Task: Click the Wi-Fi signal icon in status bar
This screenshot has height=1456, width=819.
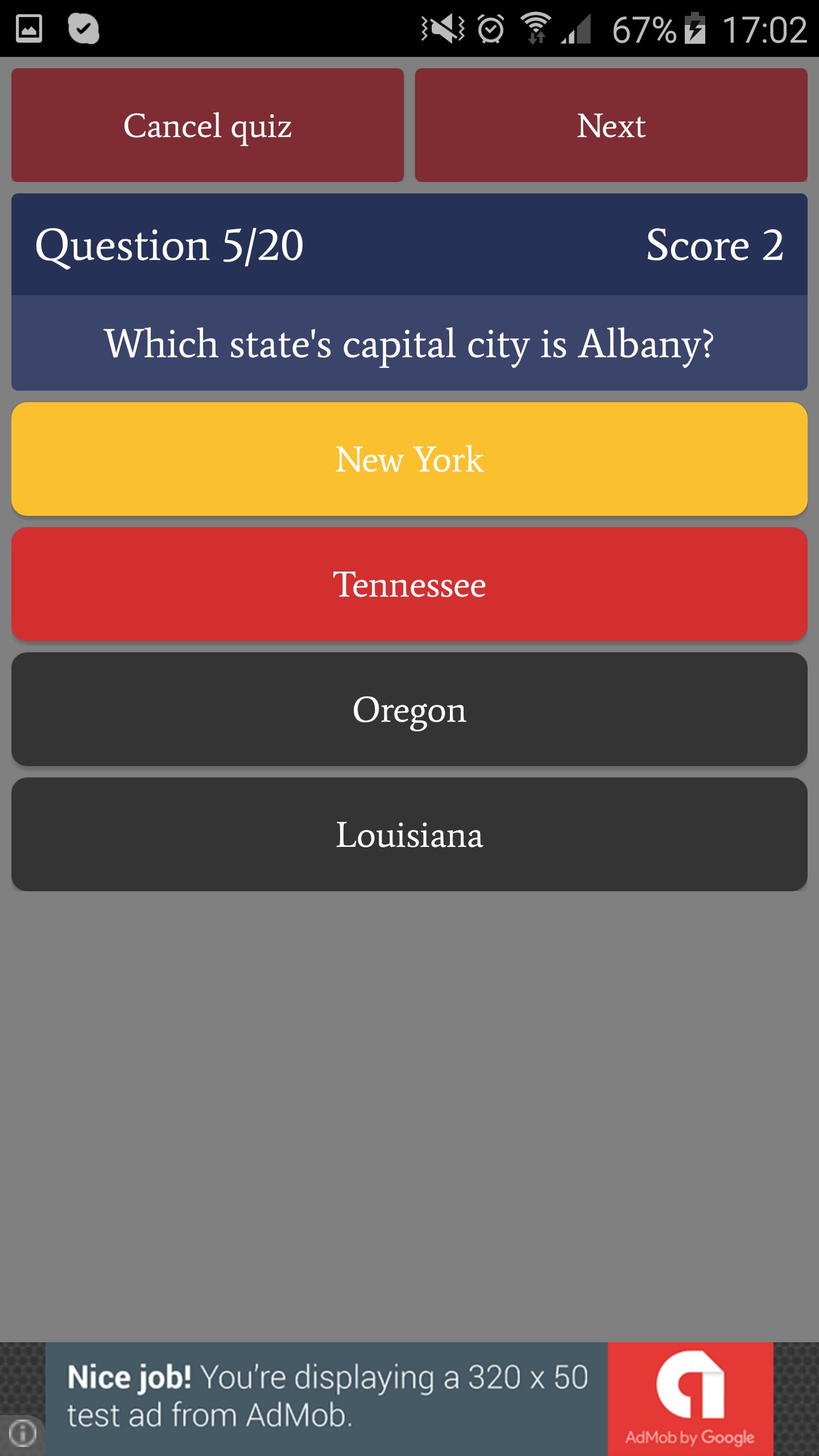Action: [x=535, y=26]
